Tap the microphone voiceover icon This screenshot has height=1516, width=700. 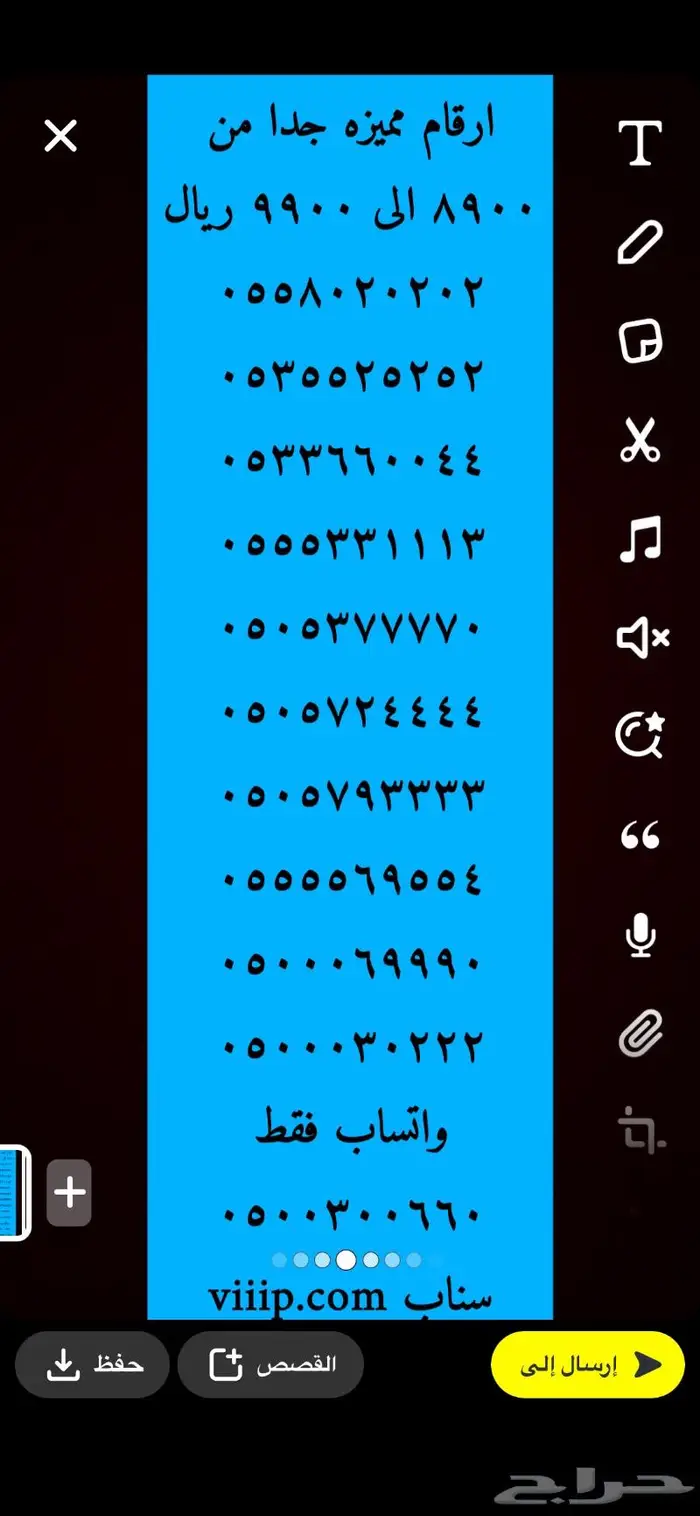click(640, 936)
